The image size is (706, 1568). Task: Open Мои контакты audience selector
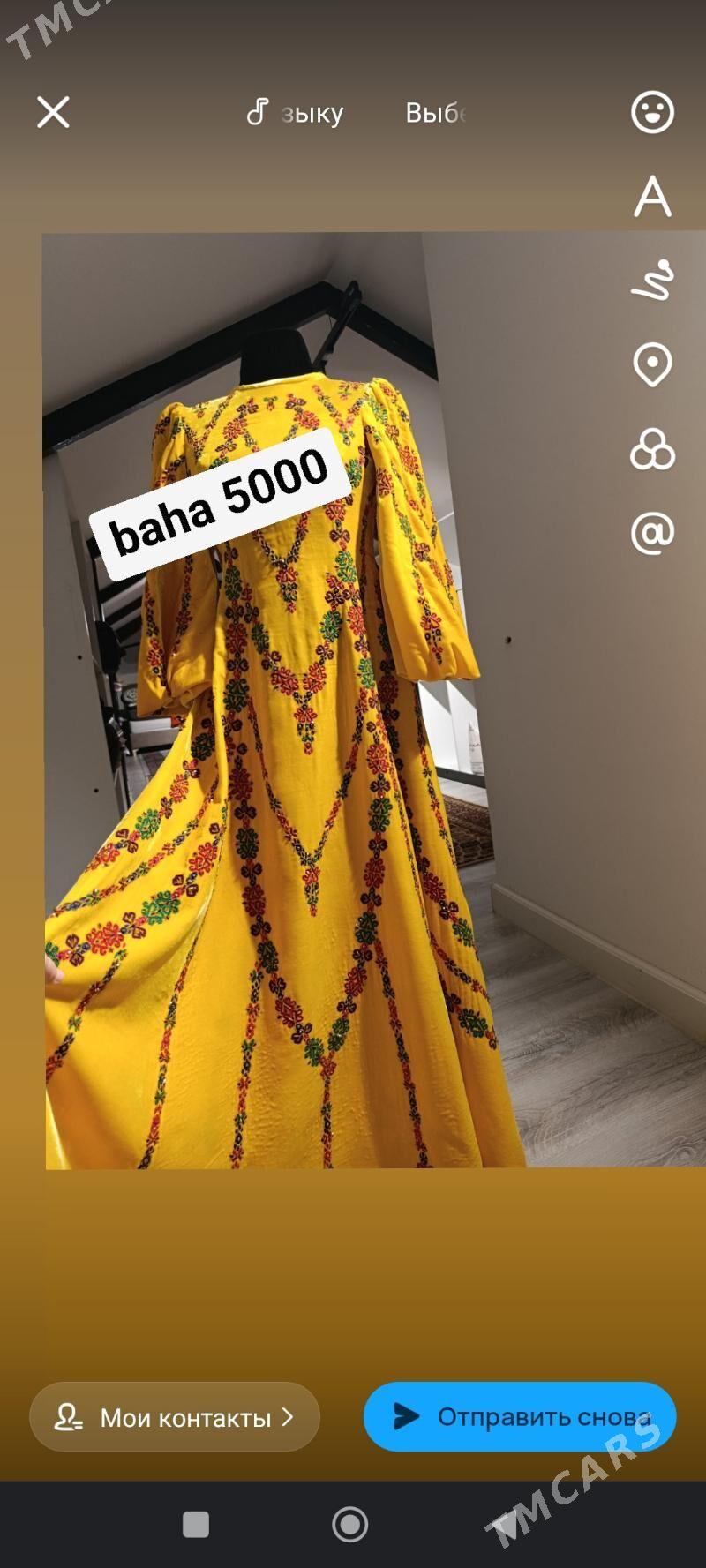[x=175, y=1417]
